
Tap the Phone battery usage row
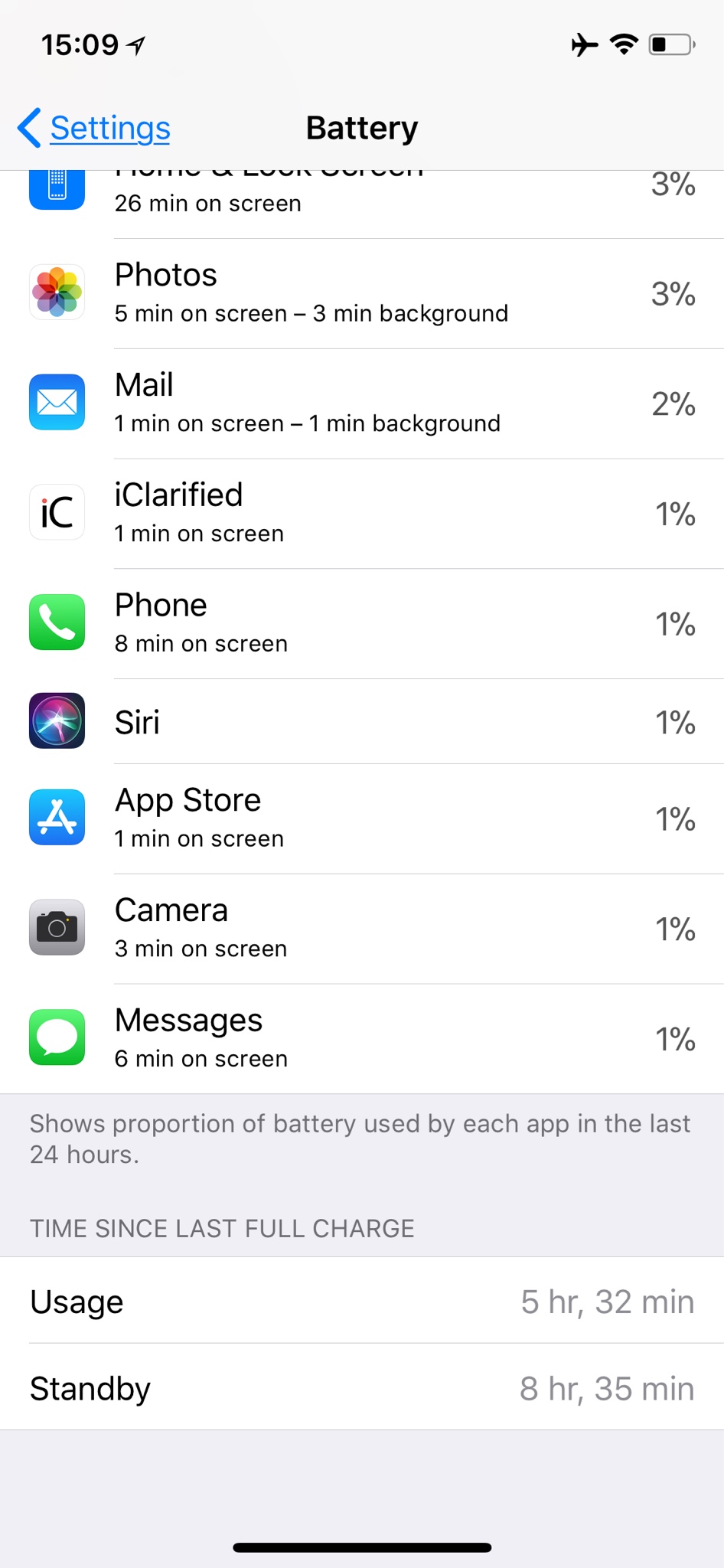tap(362, 624)
